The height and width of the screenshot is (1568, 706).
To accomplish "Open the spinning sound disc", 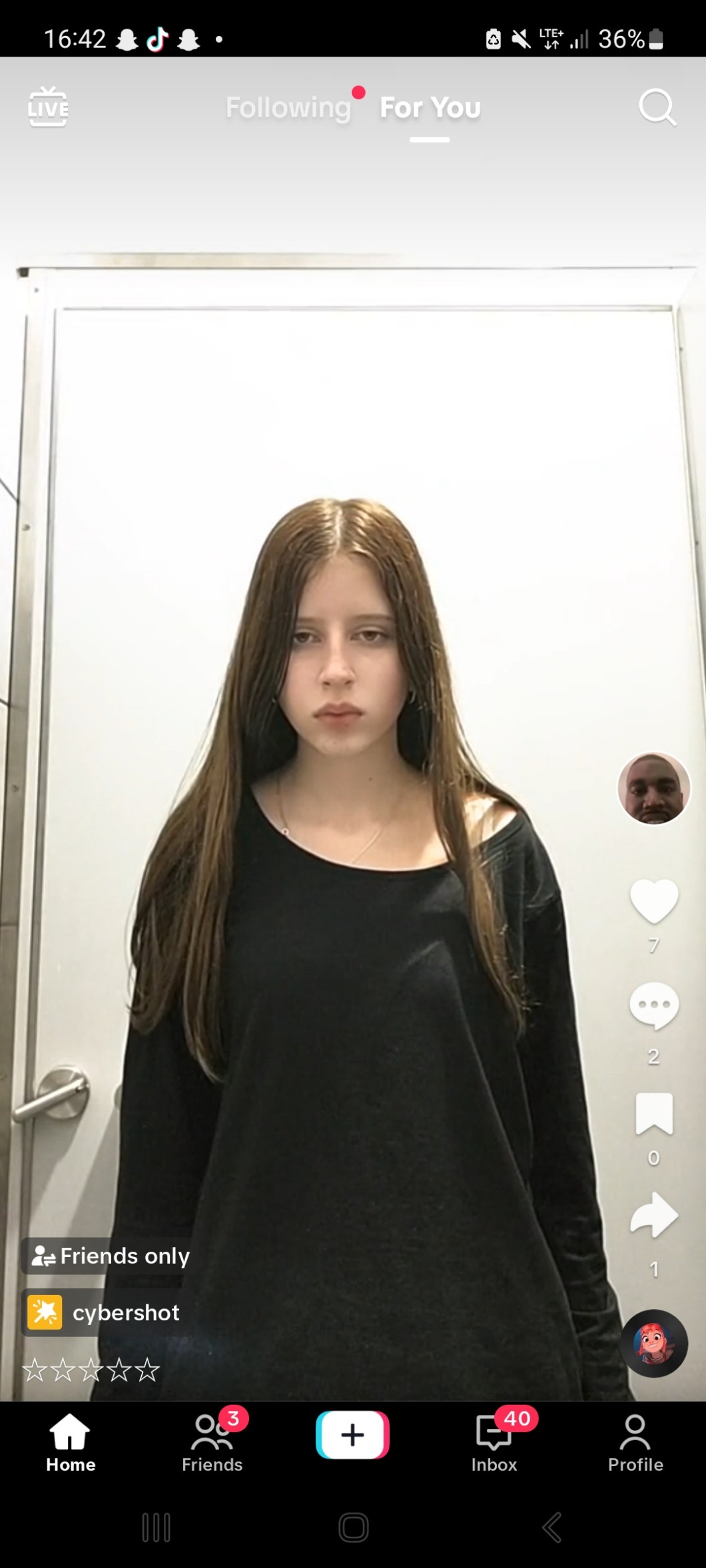I will coord(653,1343).
